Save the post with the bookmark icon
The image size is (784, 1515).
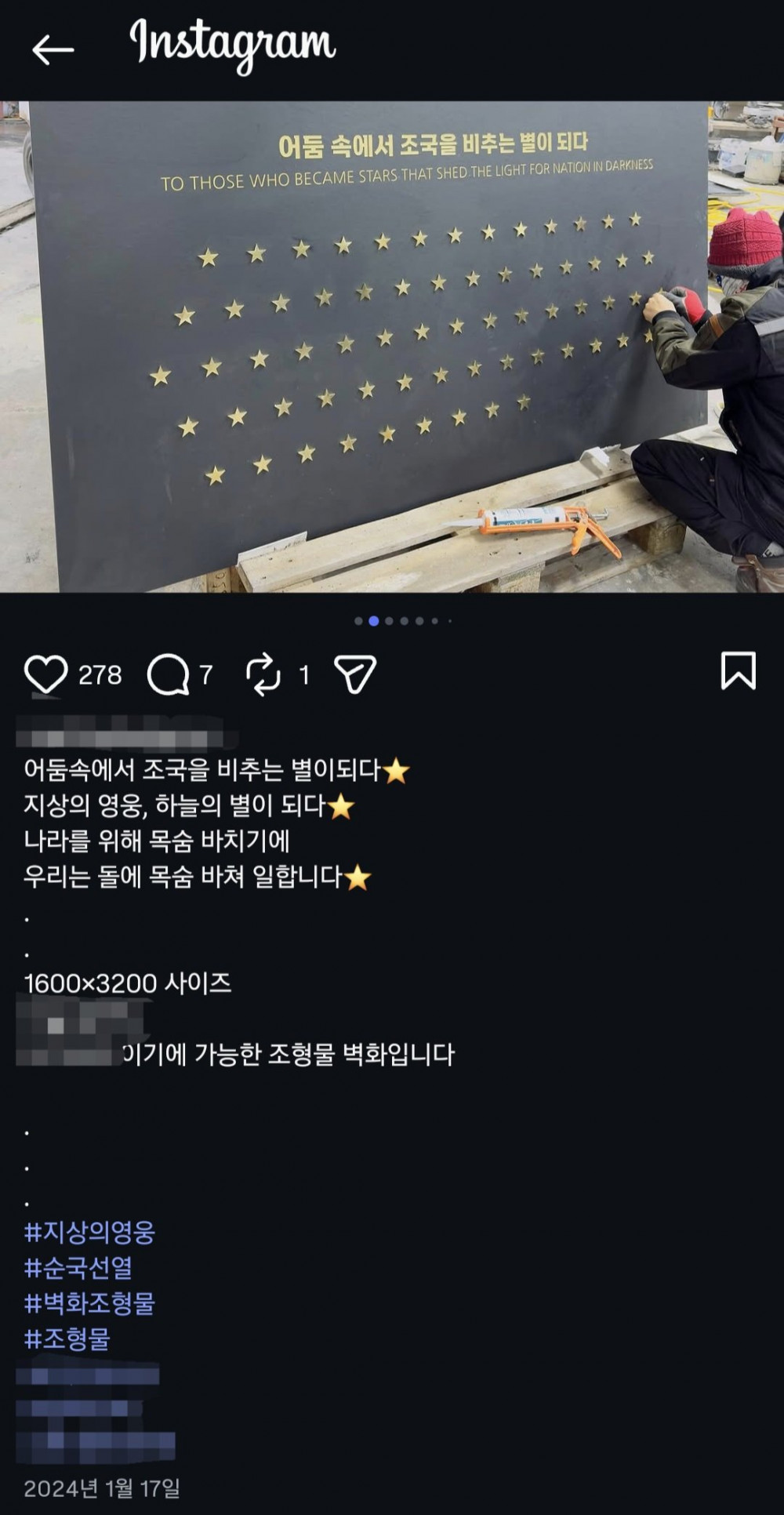click(x=738, y=670)
